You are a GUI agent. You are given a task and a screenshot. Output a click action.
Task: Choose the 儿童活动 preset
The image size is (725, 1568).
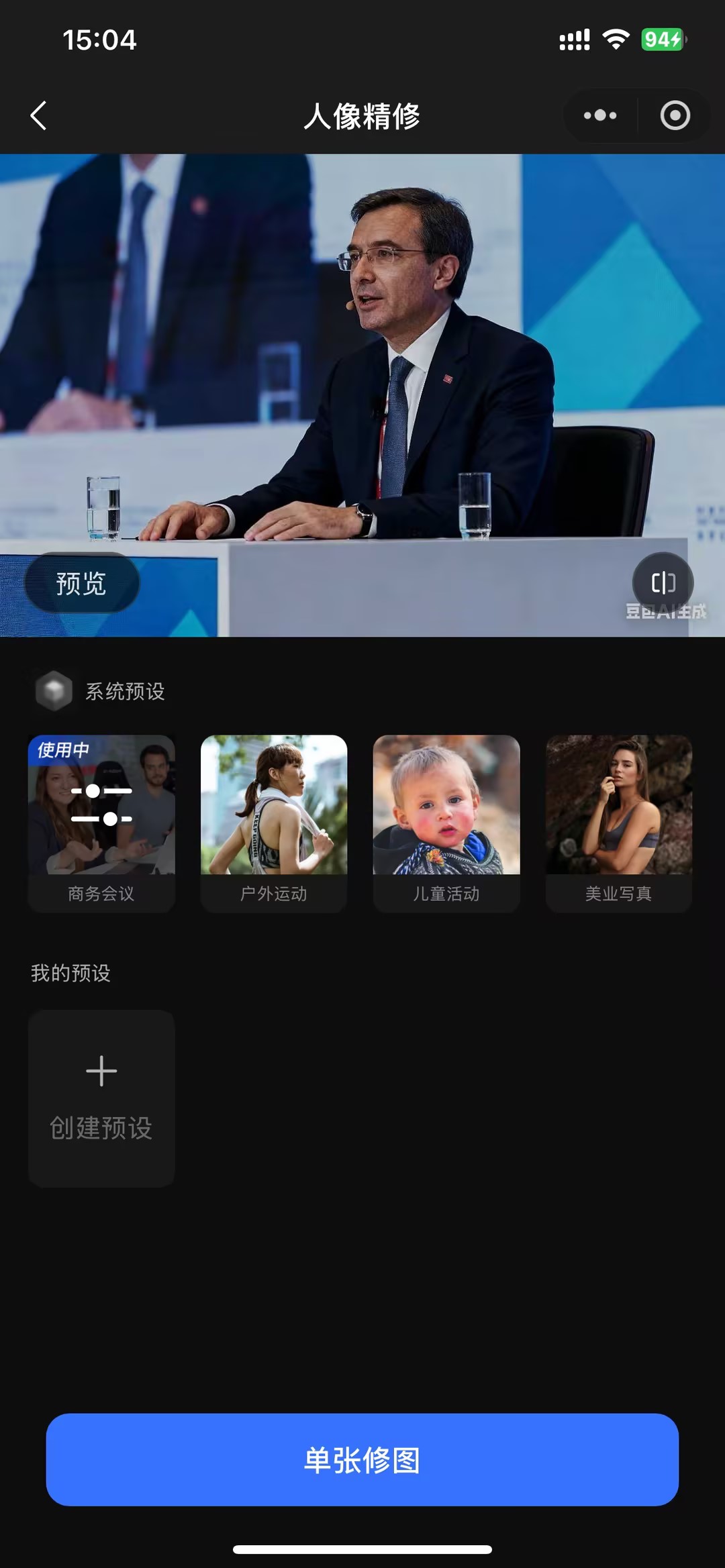click(x=446, y=822)
